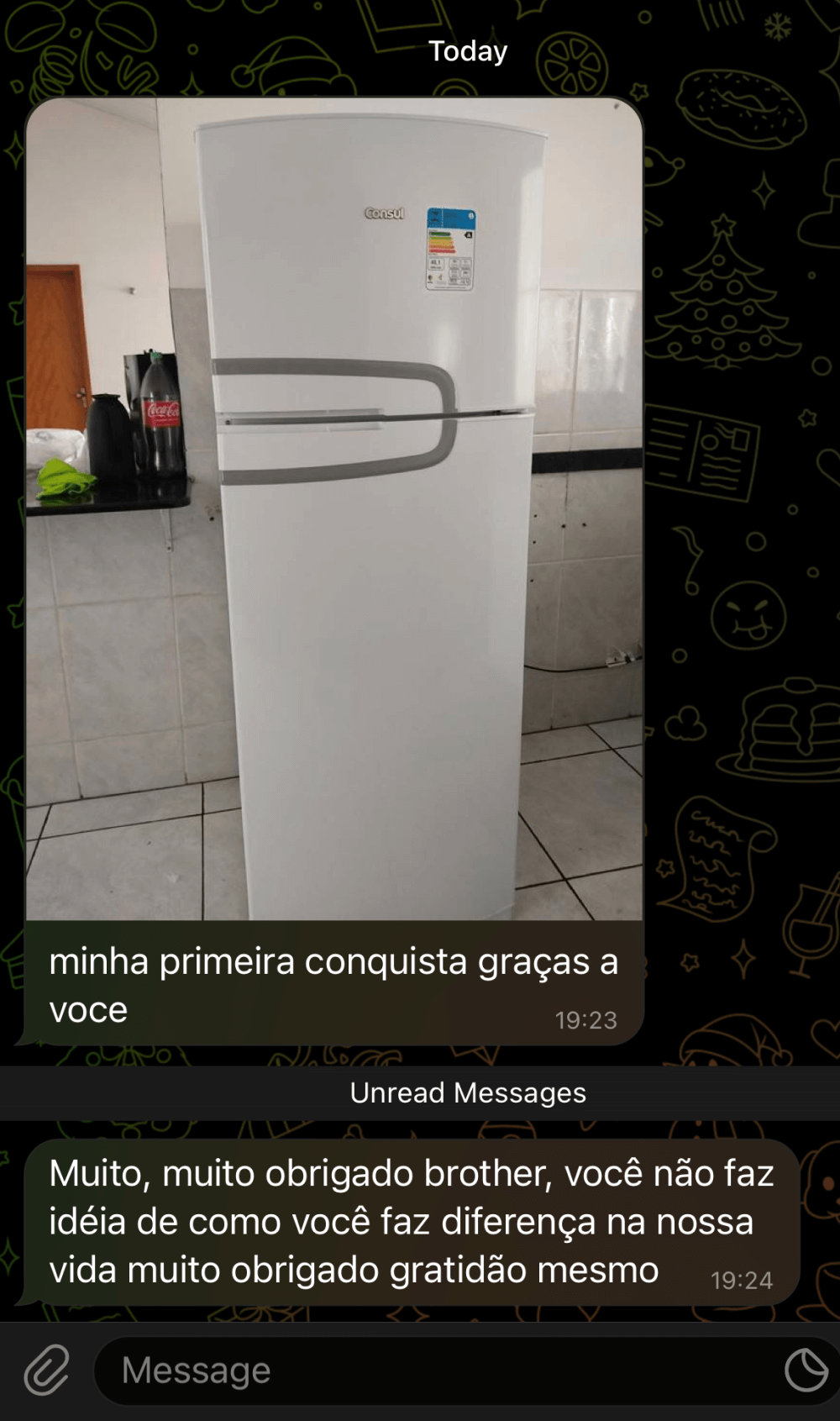The image size is (840, 1421).
Task: Tap the 19:24 timestamp
Action: (742, 1281)
